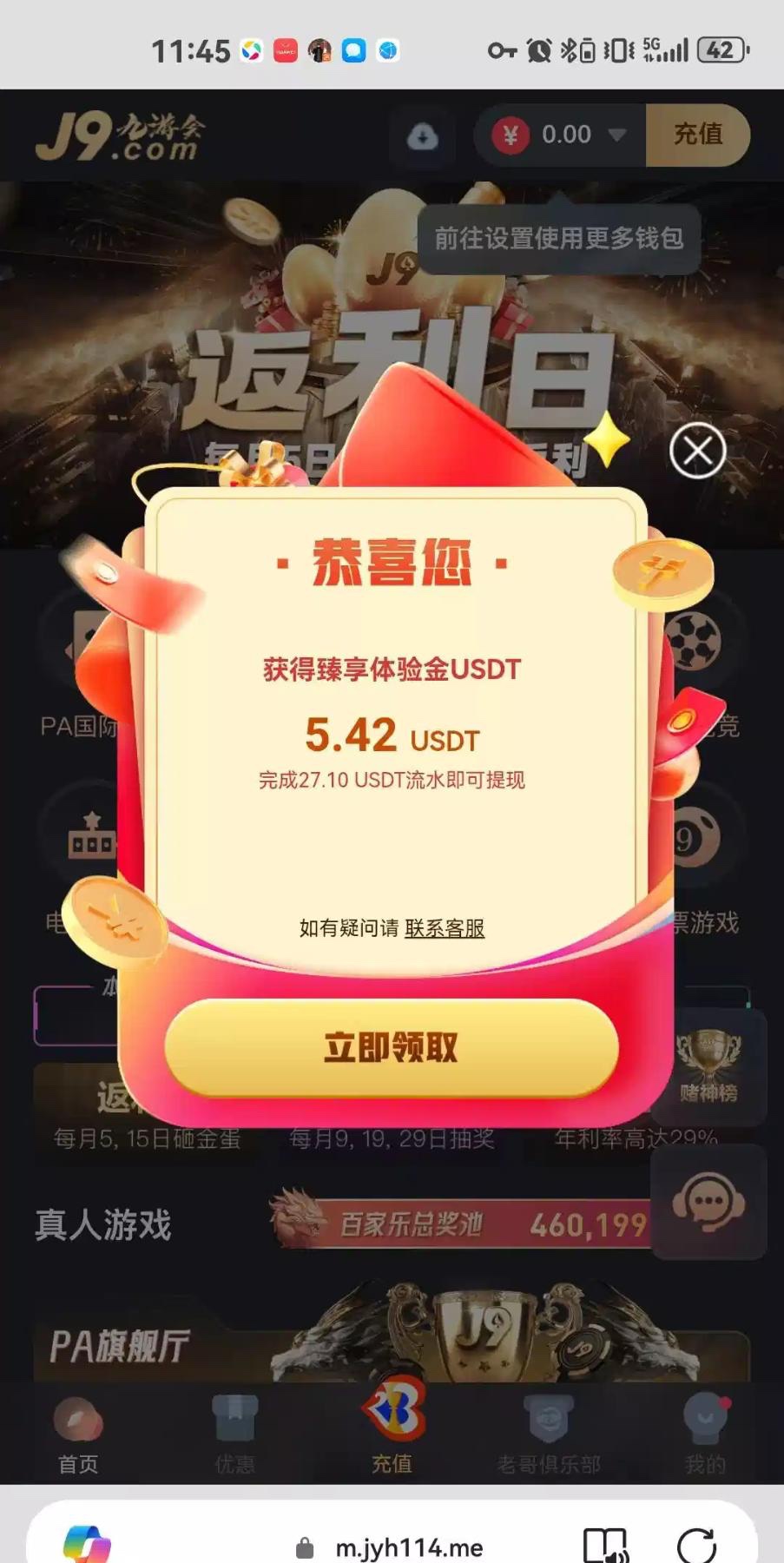Open the 联系客服 support link
The height and width of the screenshot is (1563, 784).
point(445,928)
